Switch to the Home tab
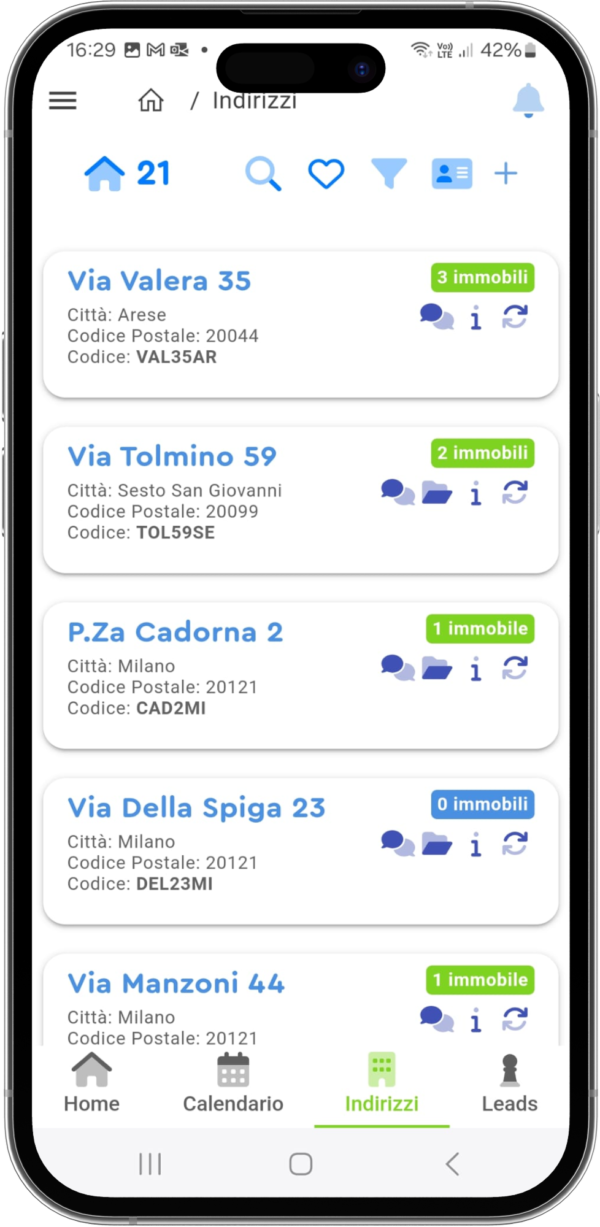The height and width of the screenshot is (1227, 600). point(91,1084)
